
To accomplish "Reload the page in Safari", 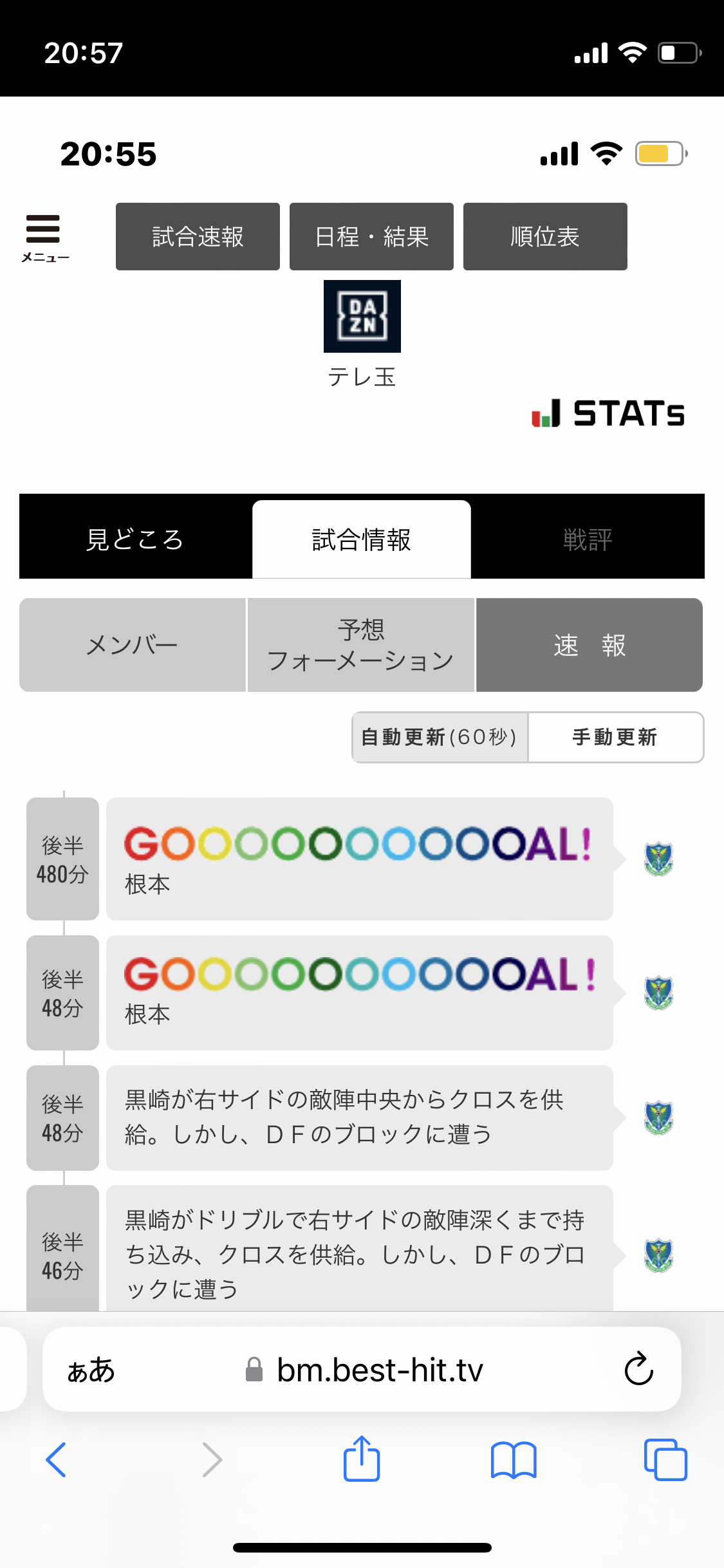I will point(638,1369).
